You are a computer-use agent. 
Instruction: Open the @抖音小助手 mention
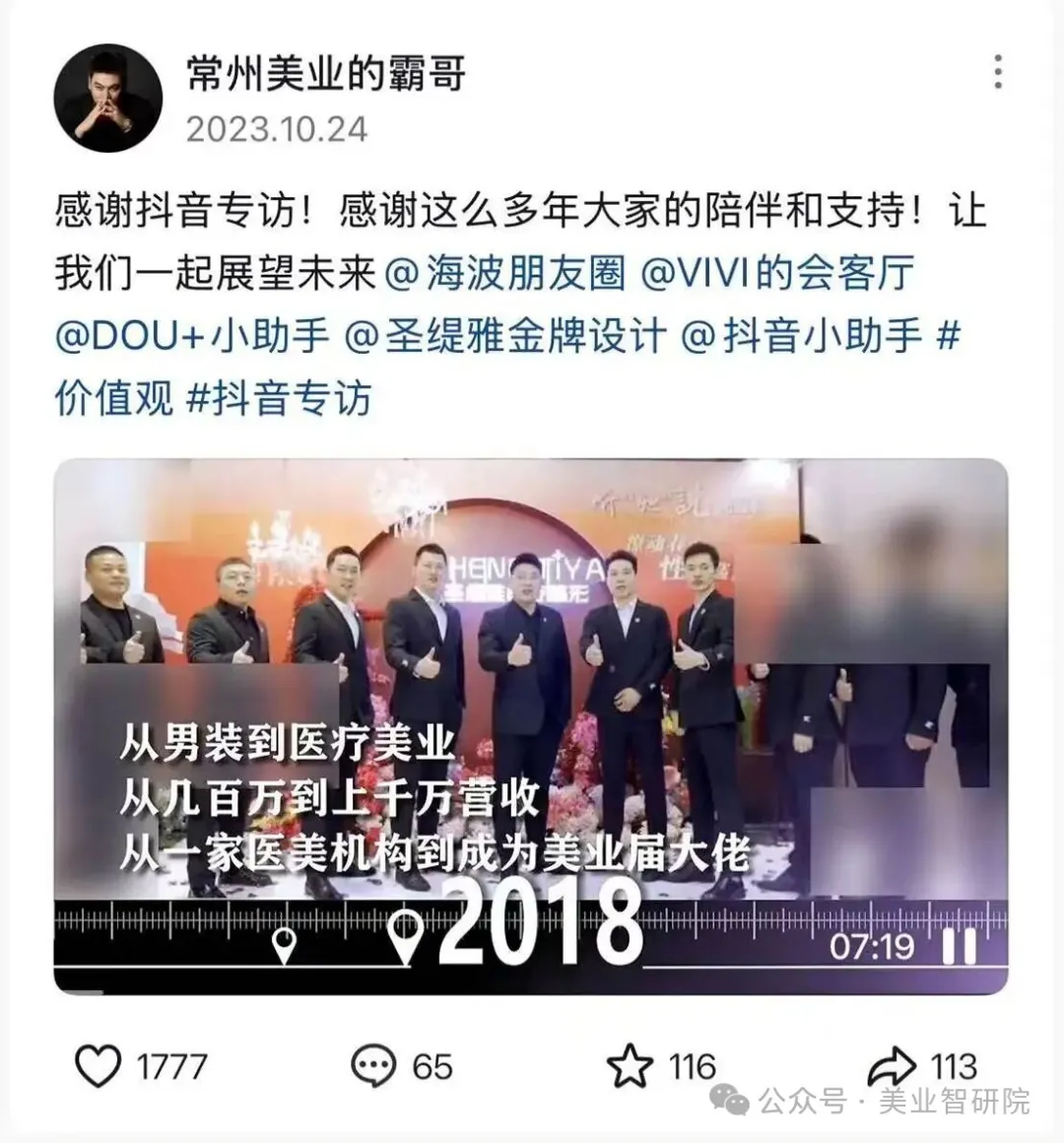[x=802, y=336]
